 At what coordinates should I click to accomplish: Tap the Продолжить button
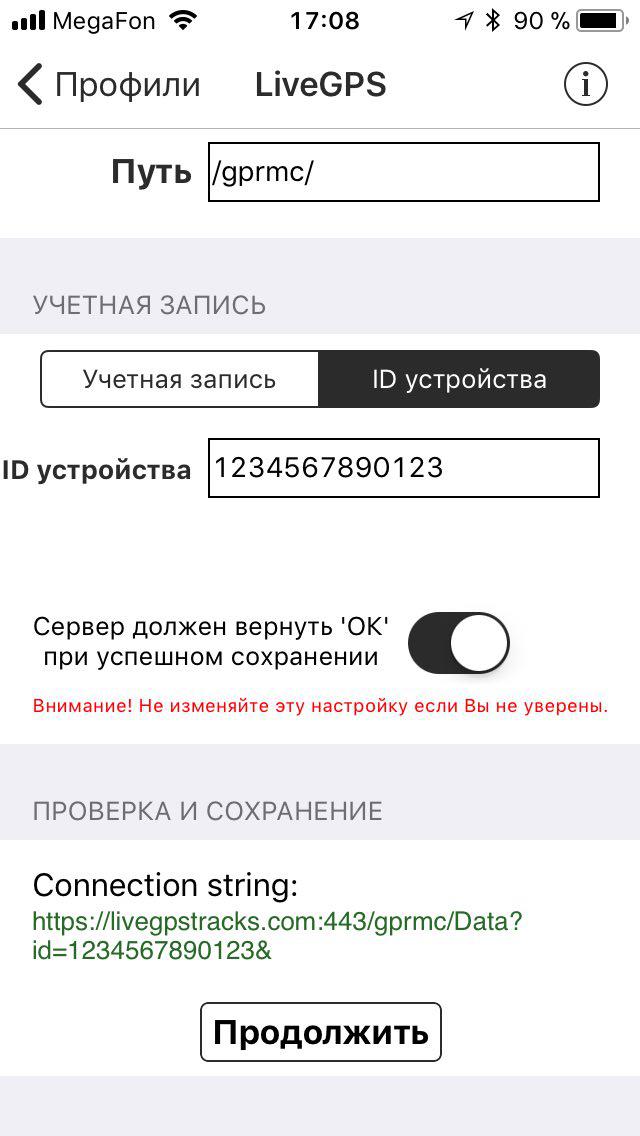click(x=320, y=1032)
